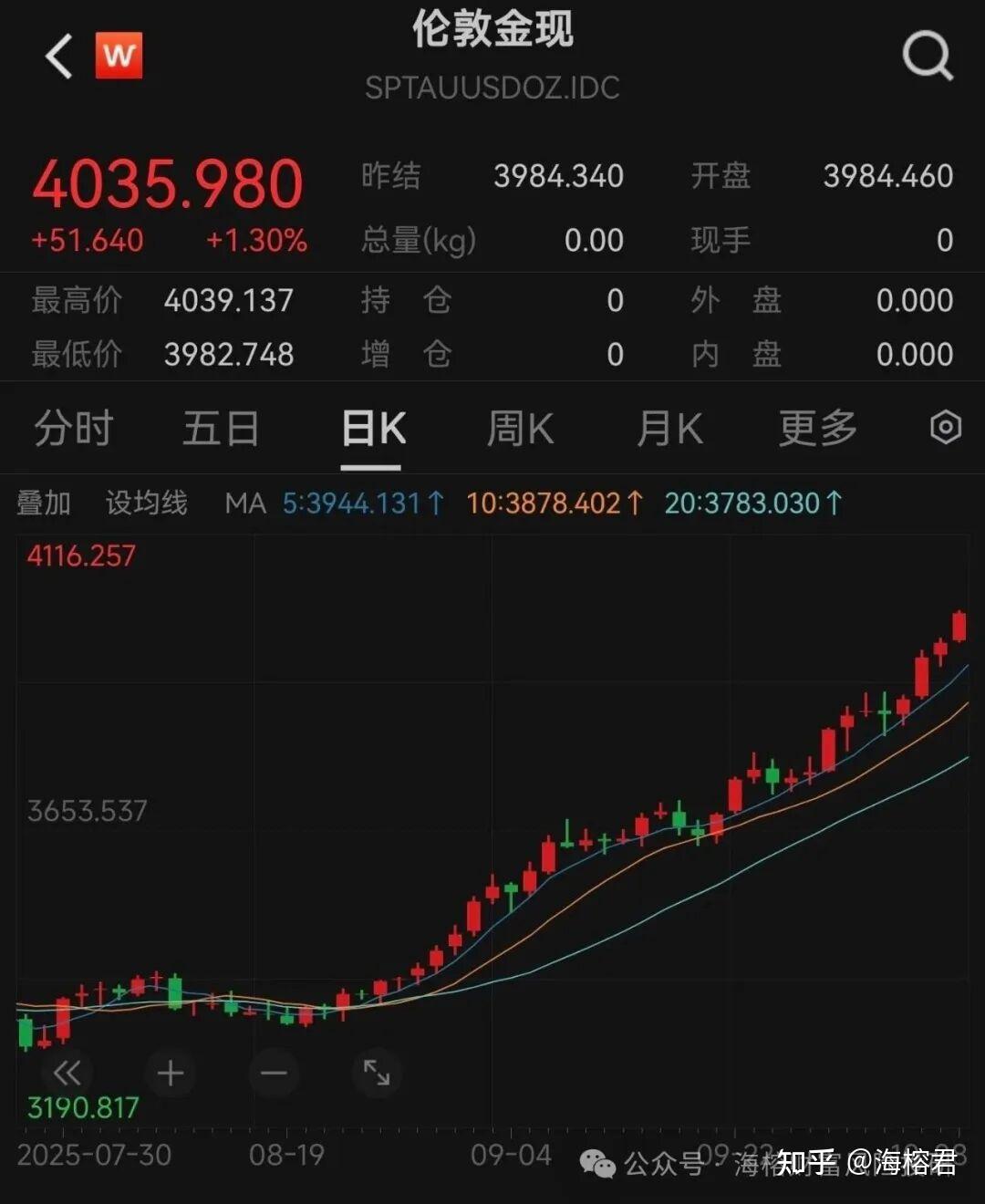Select the 五日 five-day view
985x1204 pixels.
tap(220, 428)
